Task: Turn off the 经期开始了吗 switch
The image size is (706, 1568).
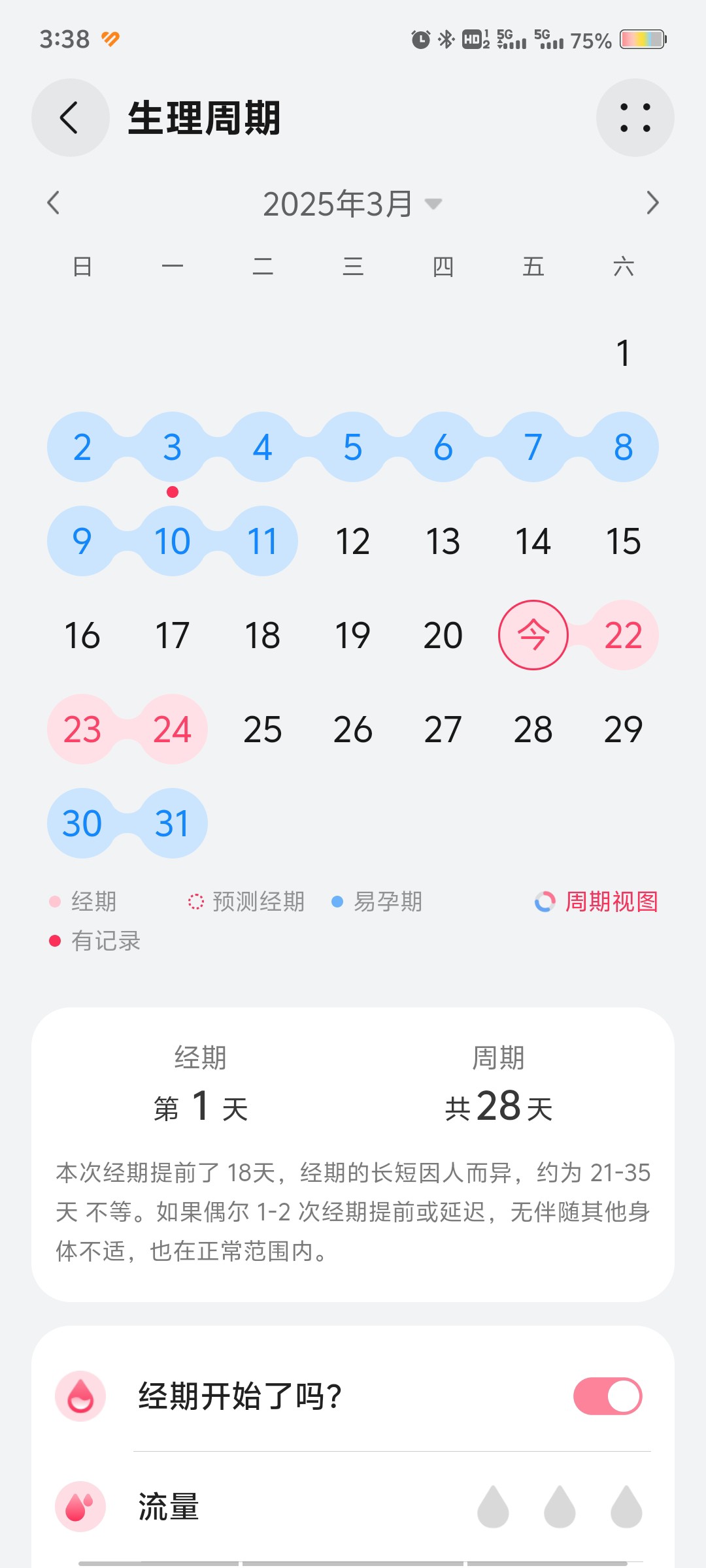Action: tap(608, 1396)
